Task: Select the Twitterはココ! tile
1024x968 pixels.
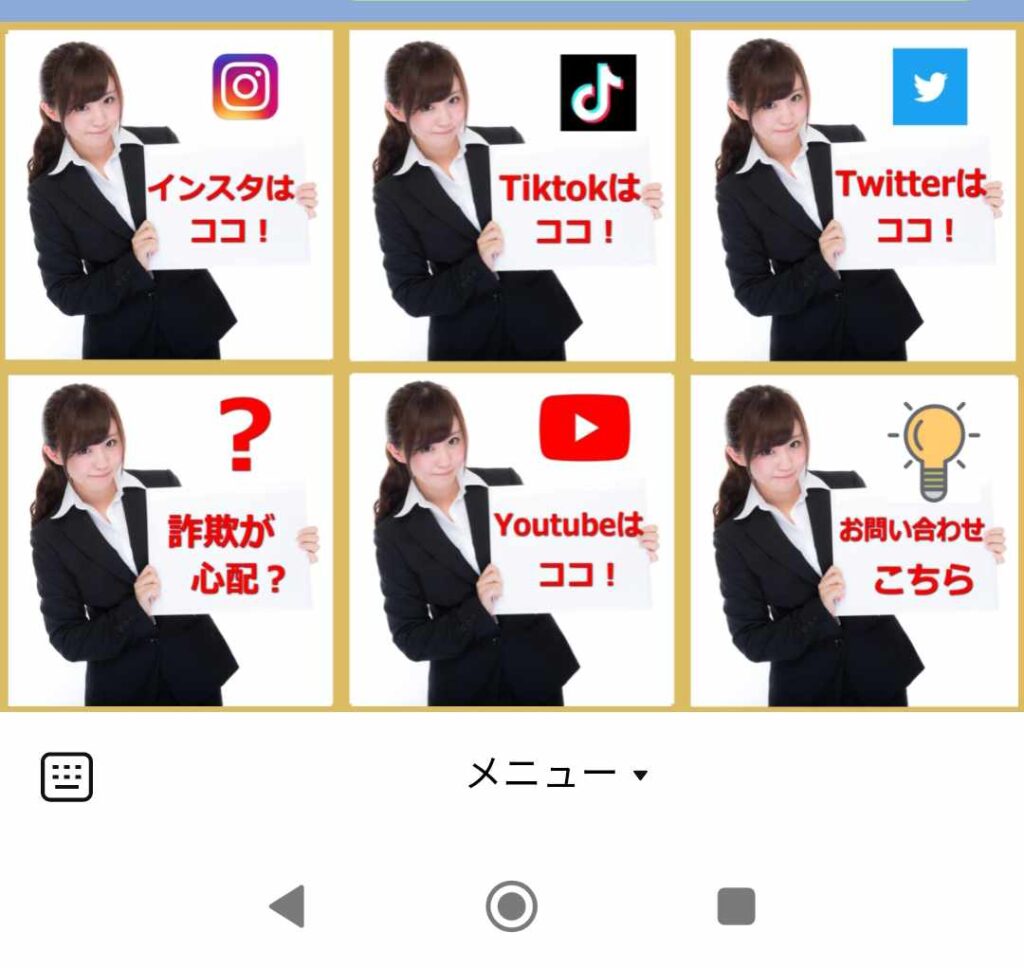Action: click(x=853, y=195)
